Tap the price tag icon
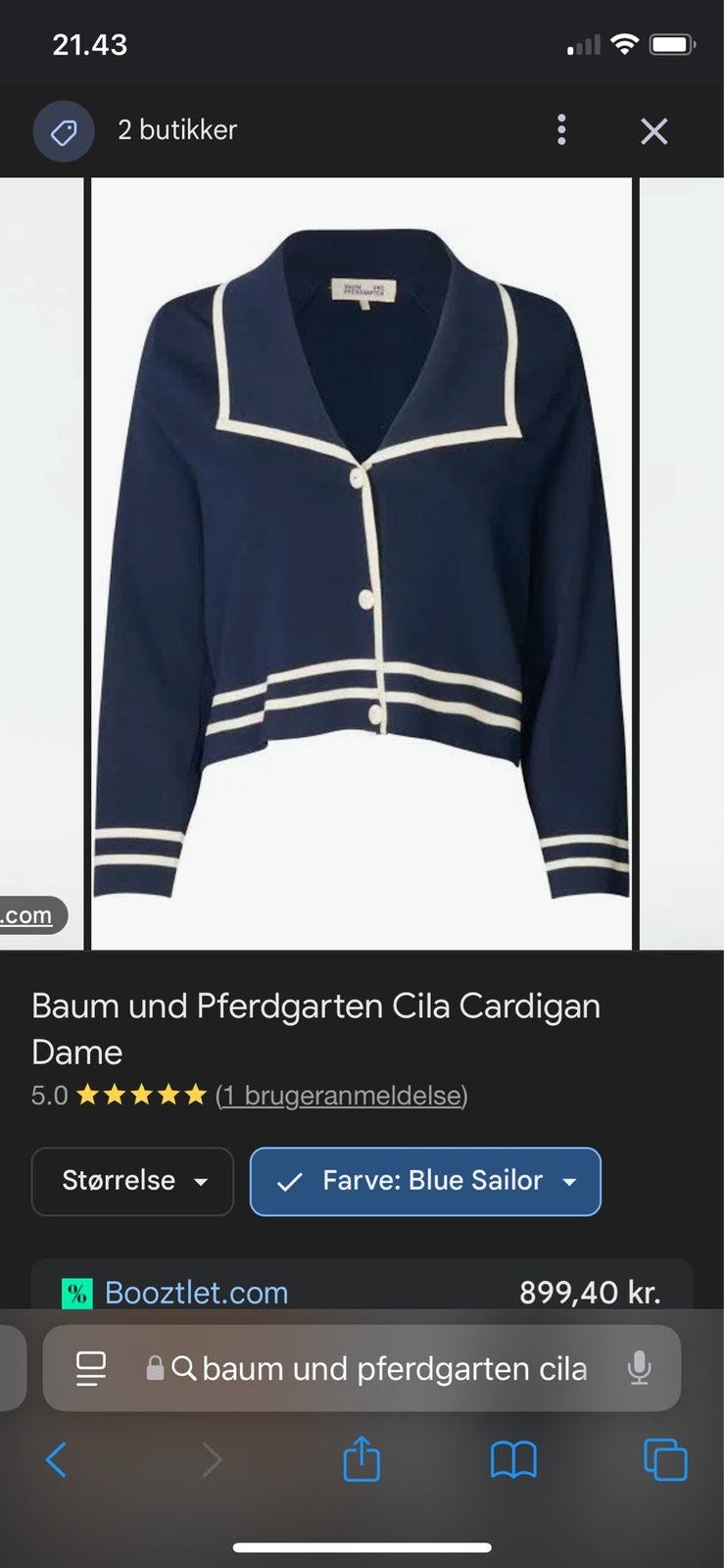Screen dimensions: 724x1568 tap(63, 130)
